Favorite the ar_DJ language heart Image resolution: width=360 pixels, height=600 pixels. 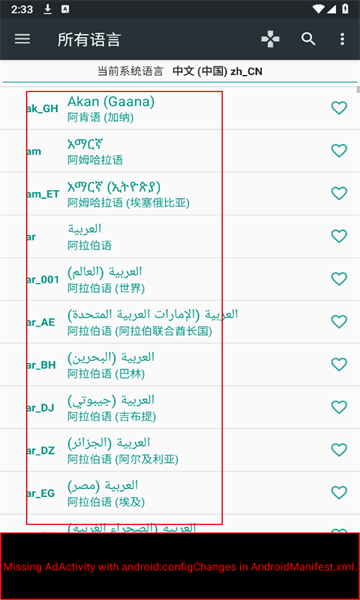tap(339, 408)
